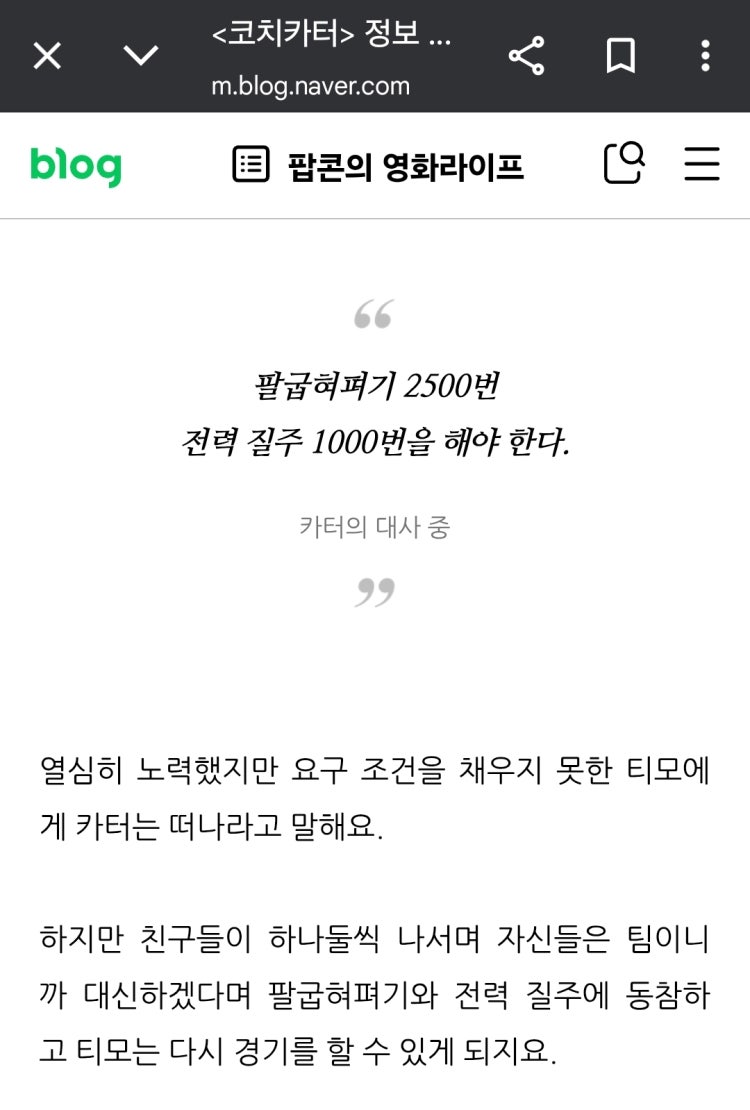750x1110 pixels.
Task: Open 팝콘의 영화라이프 blog title
Action: tap(404, 165)
